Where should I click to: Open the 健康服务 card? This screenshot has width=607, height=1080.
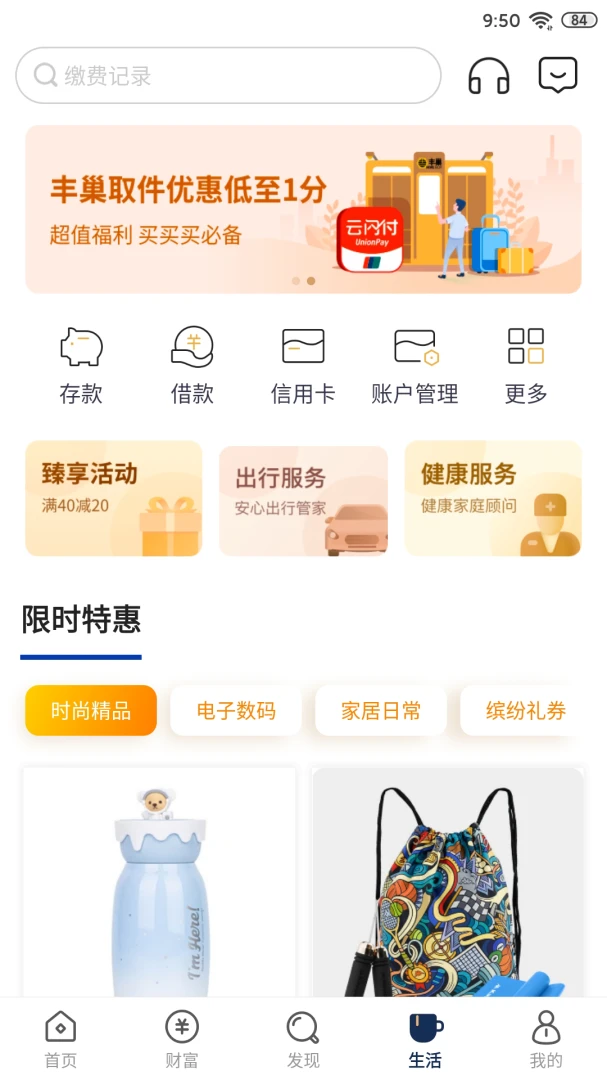[x=493, y=498]
